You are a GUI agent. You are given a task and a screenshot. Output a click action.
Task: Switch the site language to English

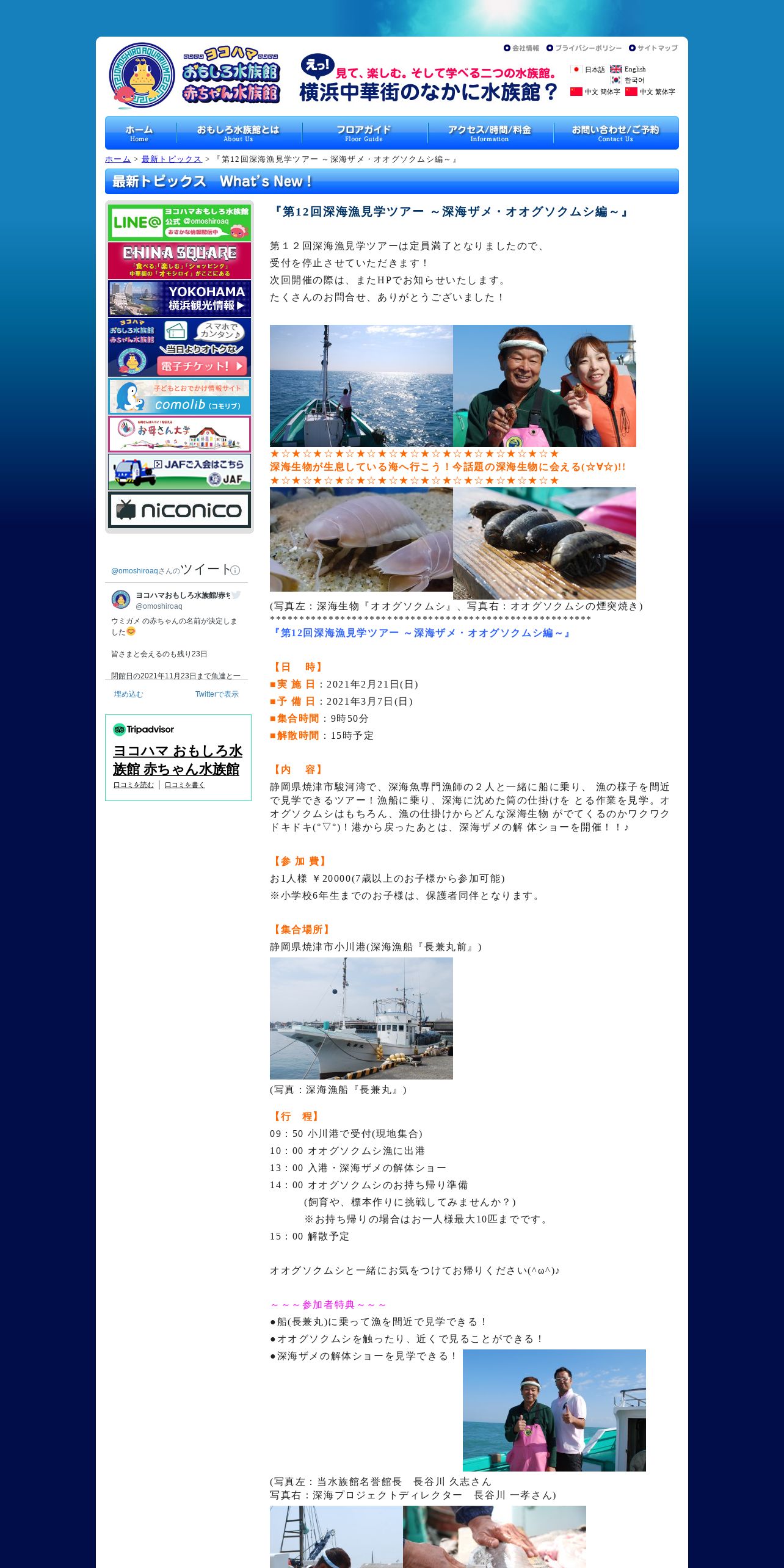[x=628, y=70]
